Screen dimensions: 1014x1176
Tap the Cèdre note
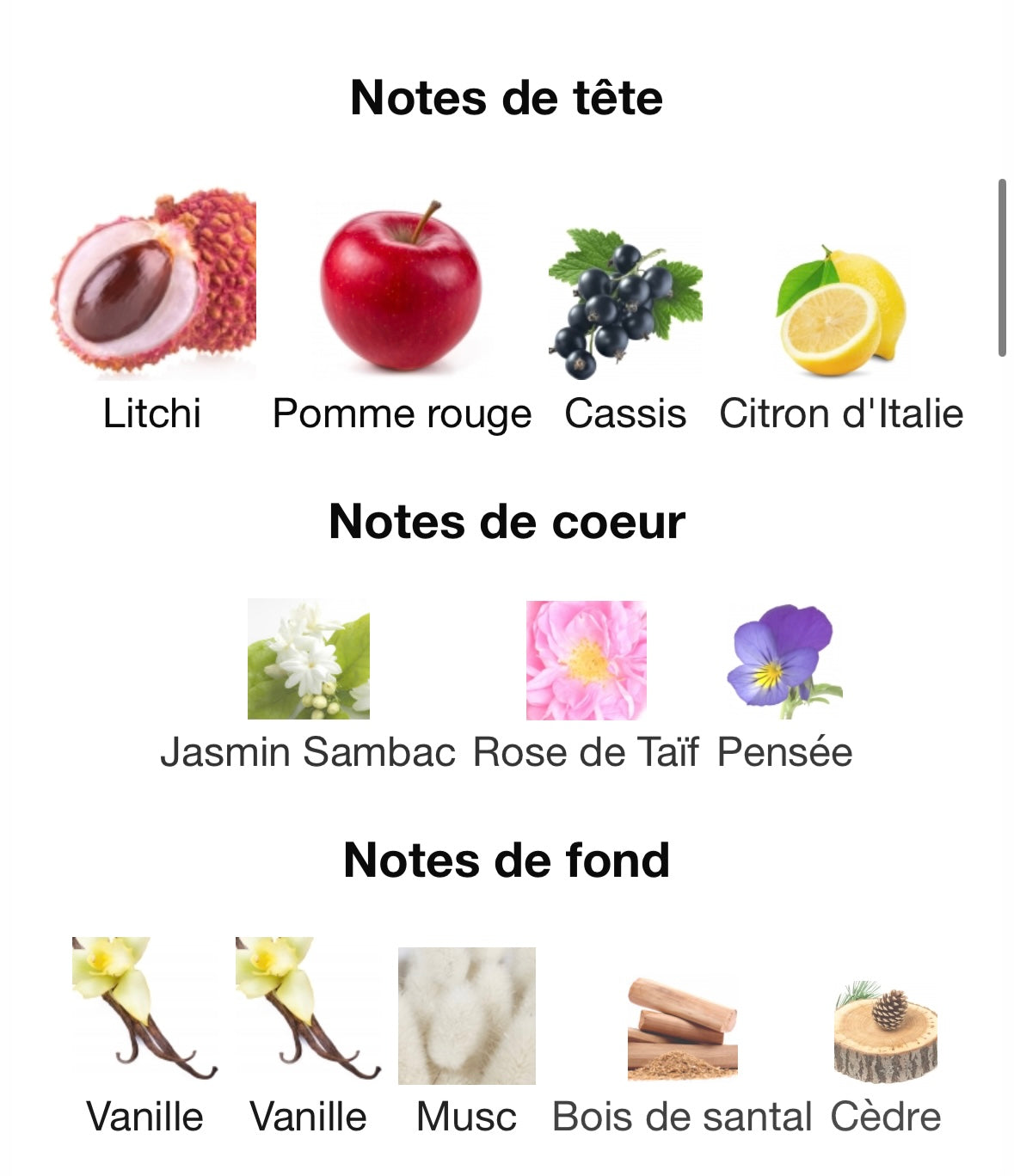click(885, 1032)
